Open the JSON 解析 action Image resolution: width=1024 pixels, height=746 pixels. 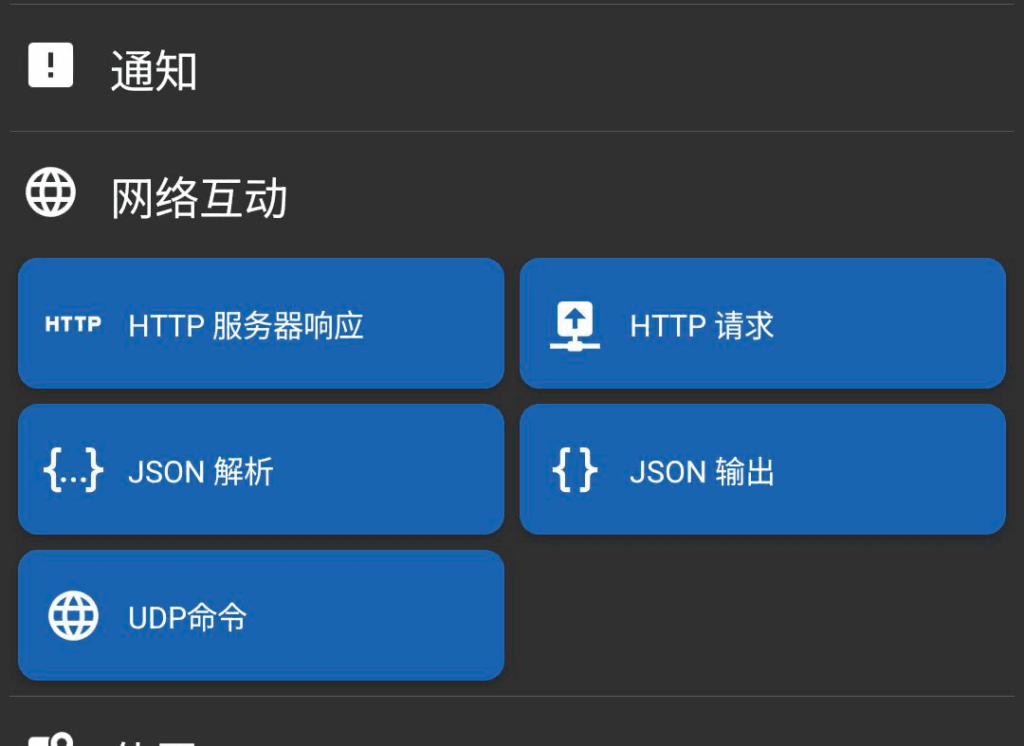(260, 470)
